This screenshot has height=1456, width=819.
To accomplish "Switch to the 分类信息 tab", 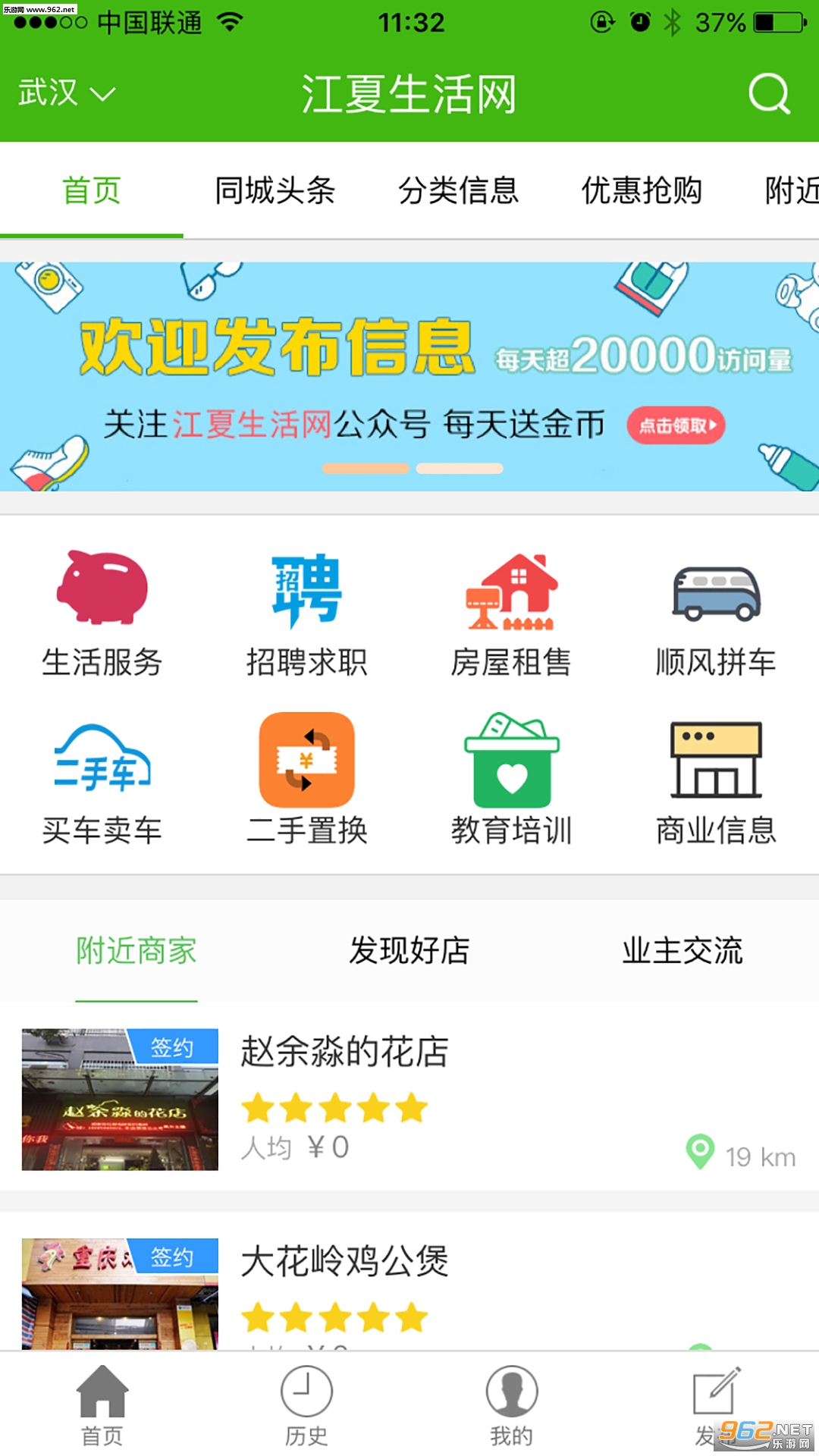I will [x=458, y=190].
